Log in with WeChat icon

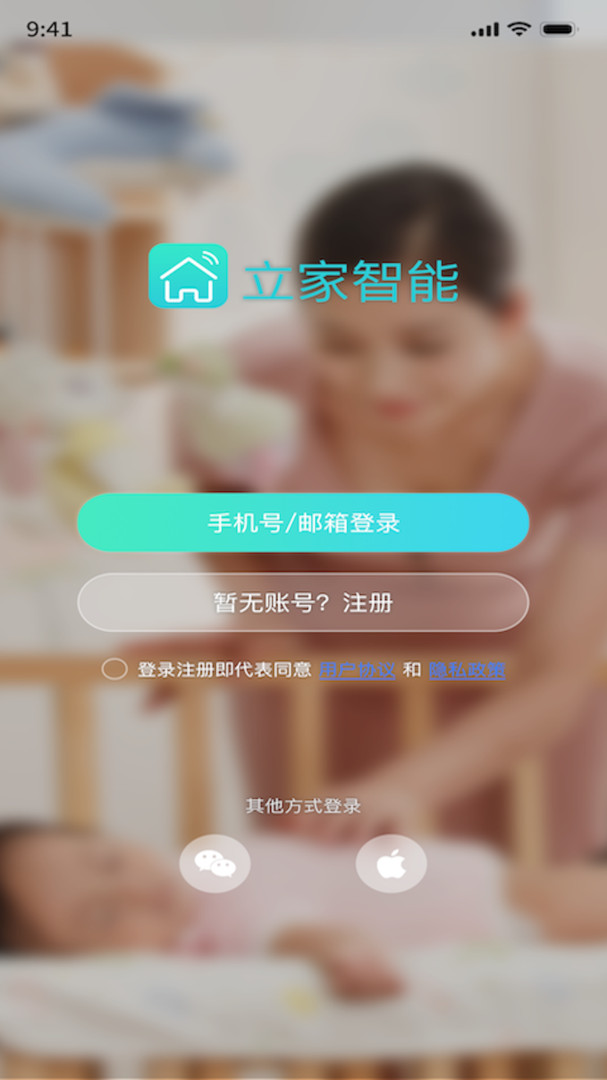point(215,863)
